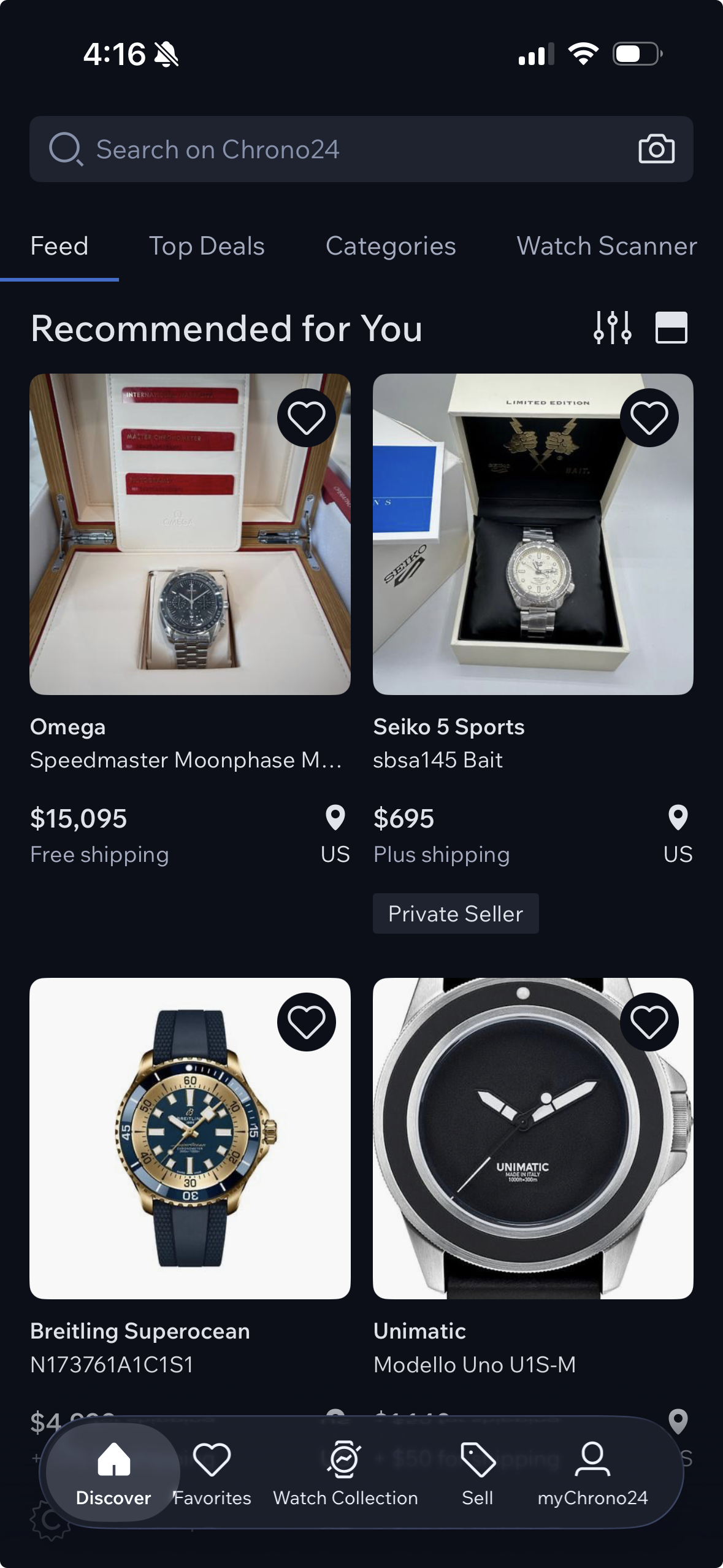Open the recommendation filter settings

coord(612,328)
